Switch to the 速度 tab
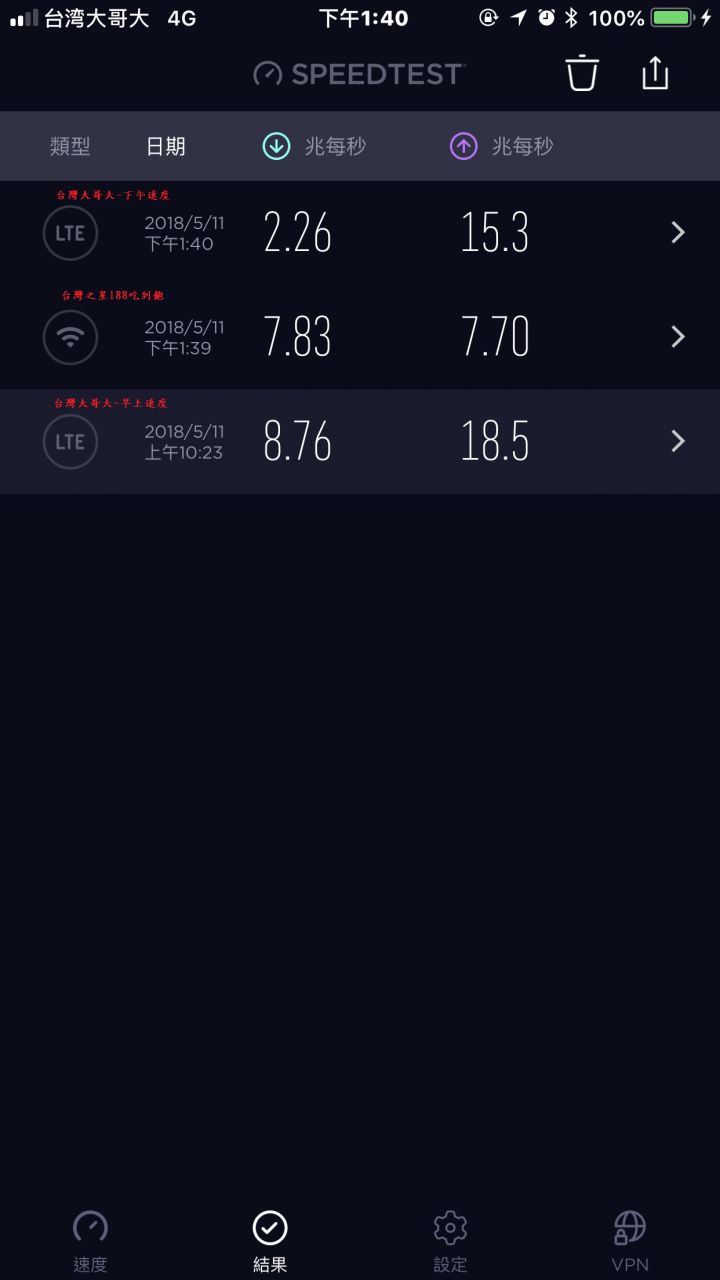 tap(90, 1241)
